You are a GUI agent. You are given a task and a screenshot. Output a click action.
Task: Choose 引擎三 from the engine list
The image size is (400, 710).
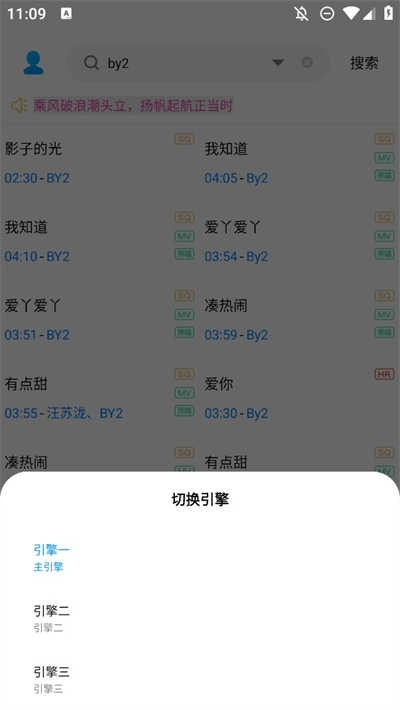coord(200,680)
